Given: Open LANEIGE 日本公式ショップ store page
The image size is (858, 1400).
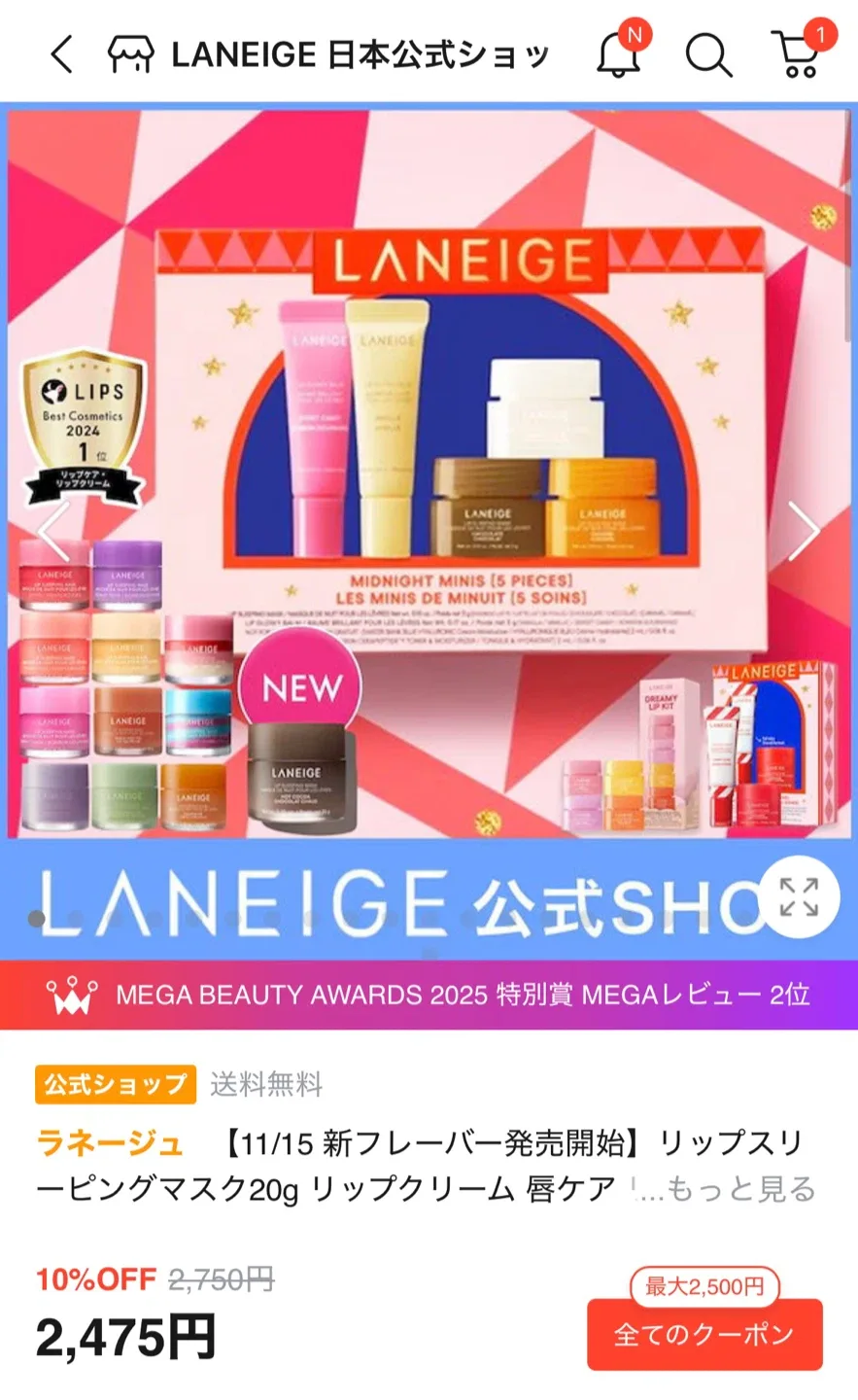Looking at the screenshot, I should point(330,54).
